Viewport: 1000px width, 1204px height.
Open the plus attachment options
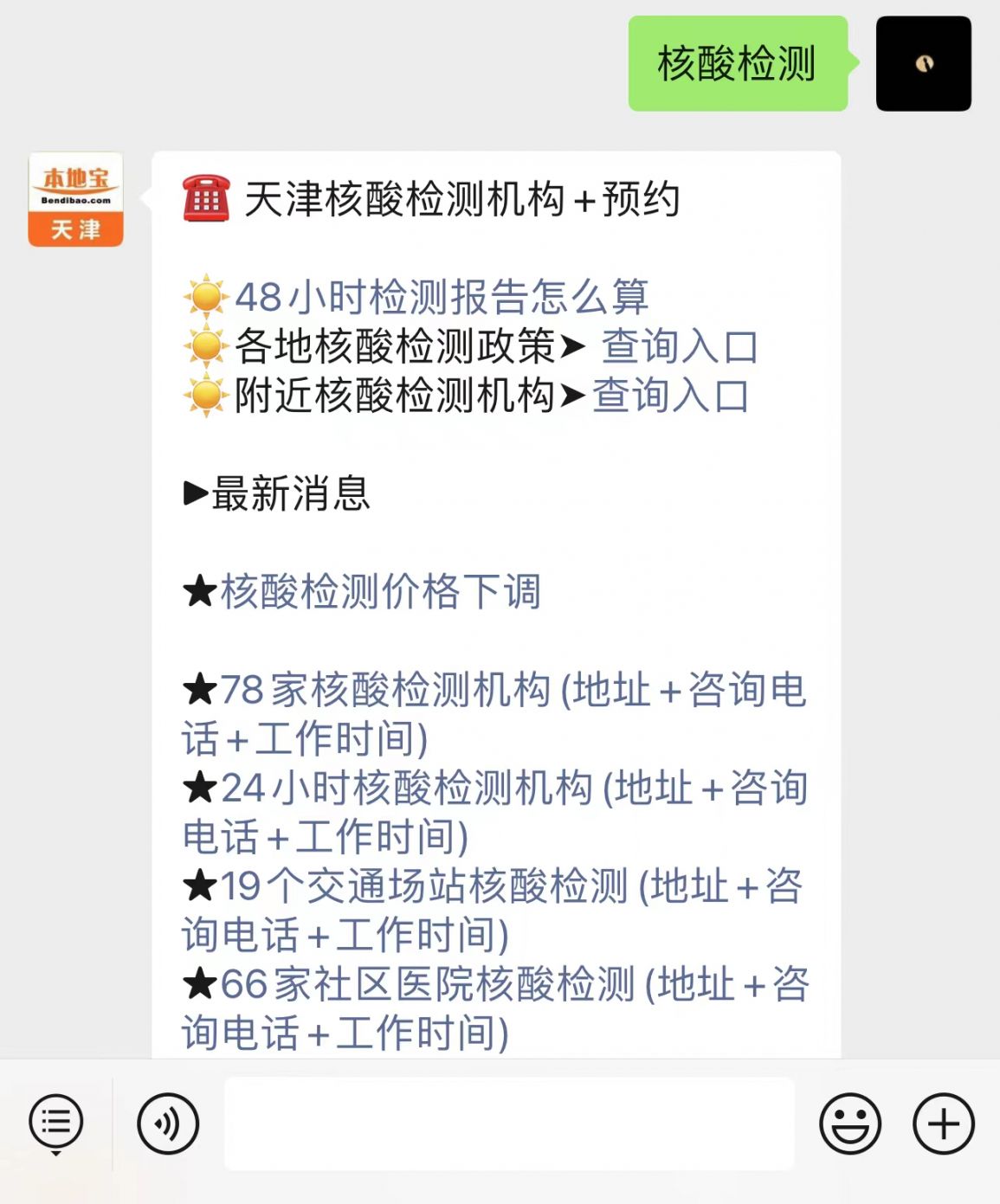pyautogui.click(x=943, y=1124)
